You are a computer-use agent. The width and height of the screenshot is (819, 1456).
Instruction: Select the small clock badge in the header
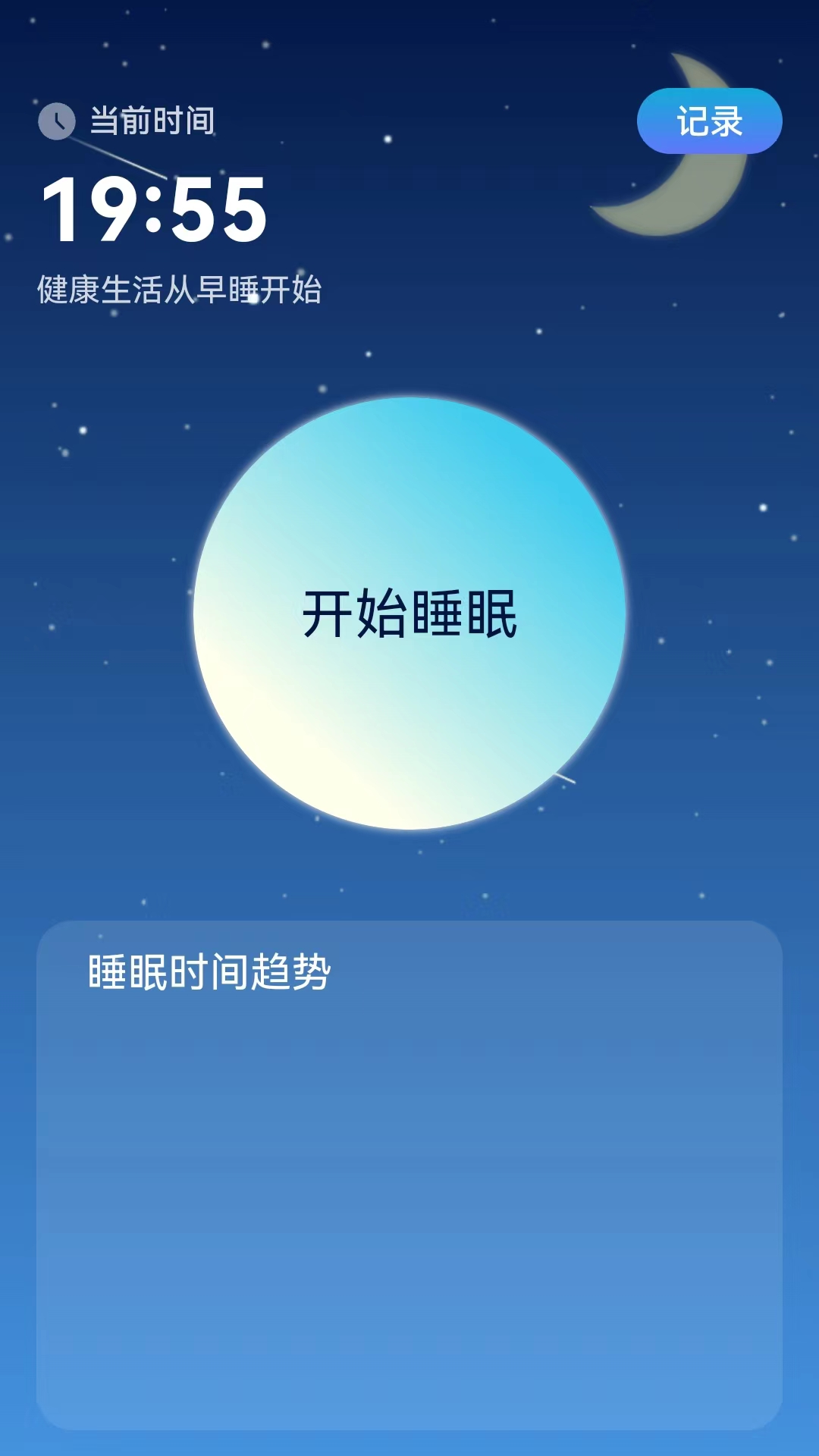pos(59,120)
